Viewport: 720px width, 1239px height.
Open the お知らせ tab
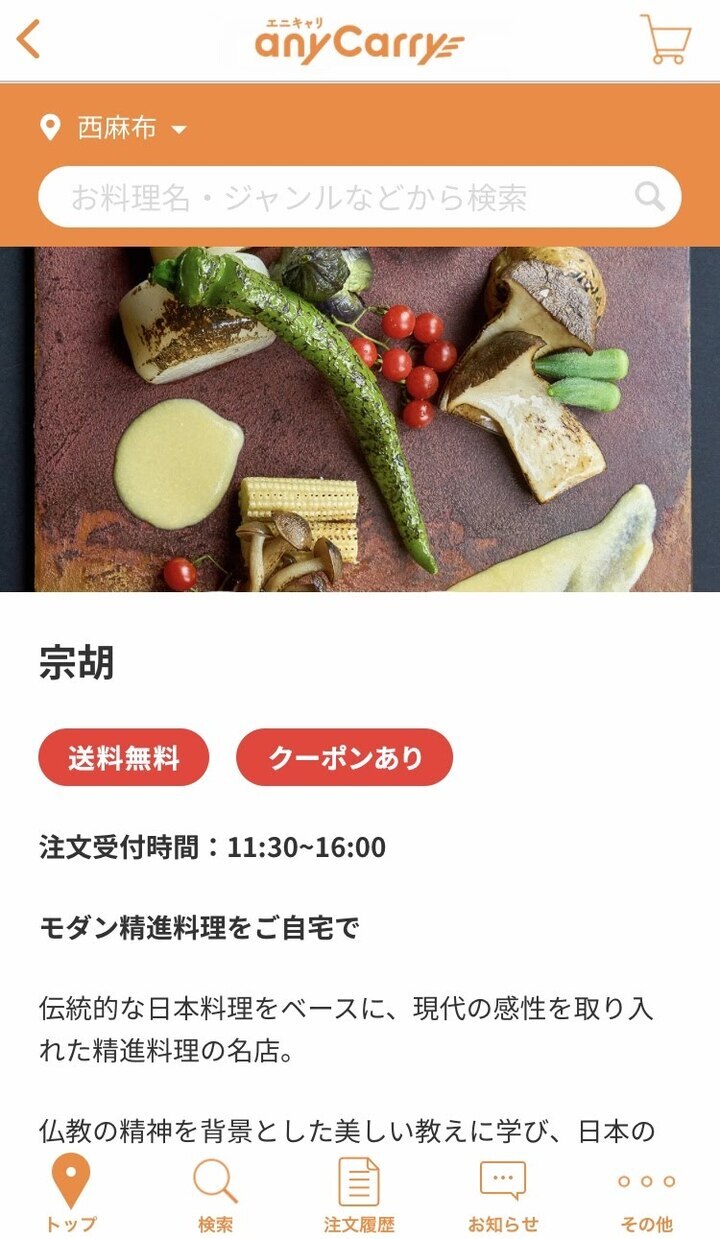(503, 1195)
